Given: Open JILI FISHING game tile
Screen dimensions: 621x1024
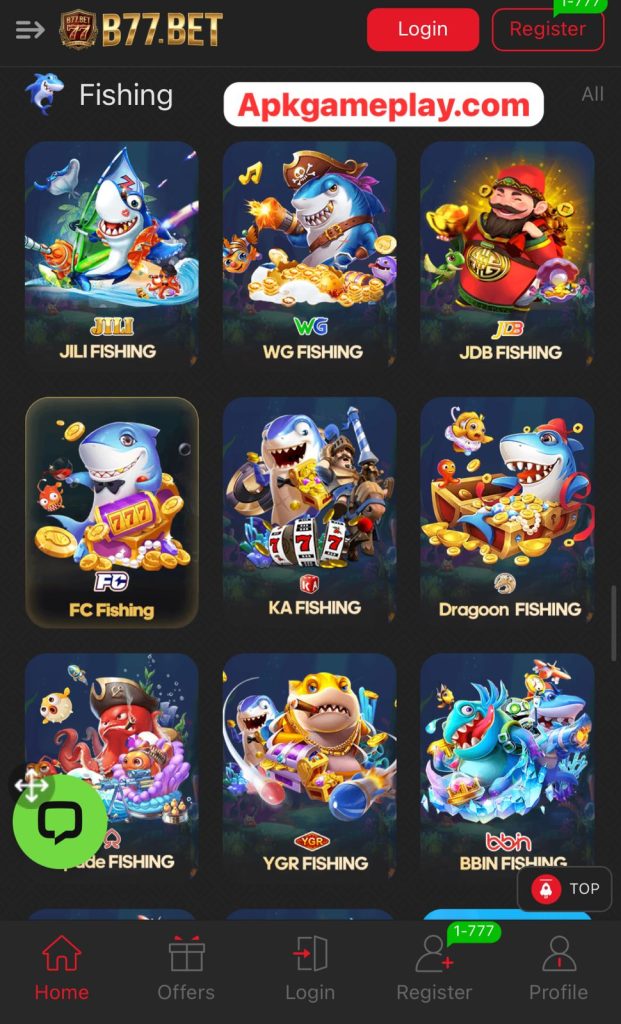Looking at the screenshot, I should tap(111, 255).
